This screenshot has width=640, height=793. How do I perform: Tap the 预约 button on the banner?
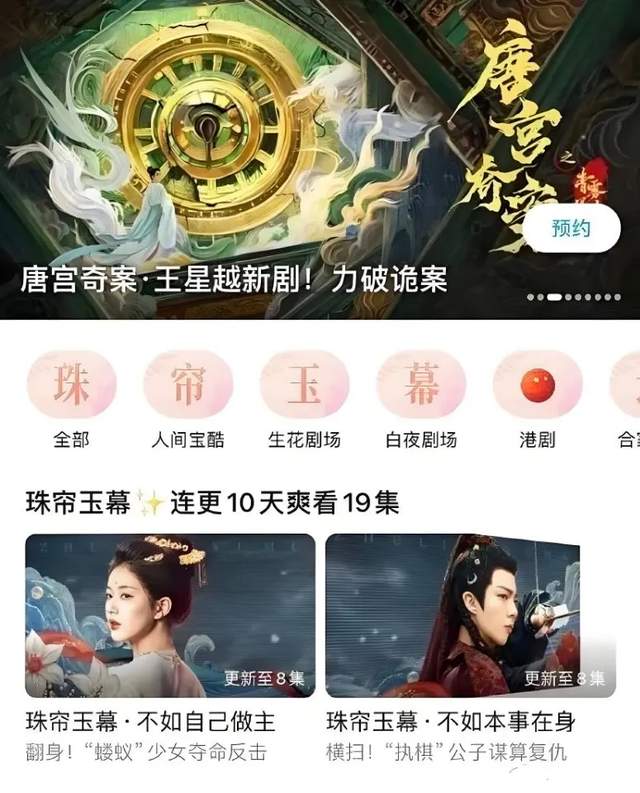(x=572, y=229)
